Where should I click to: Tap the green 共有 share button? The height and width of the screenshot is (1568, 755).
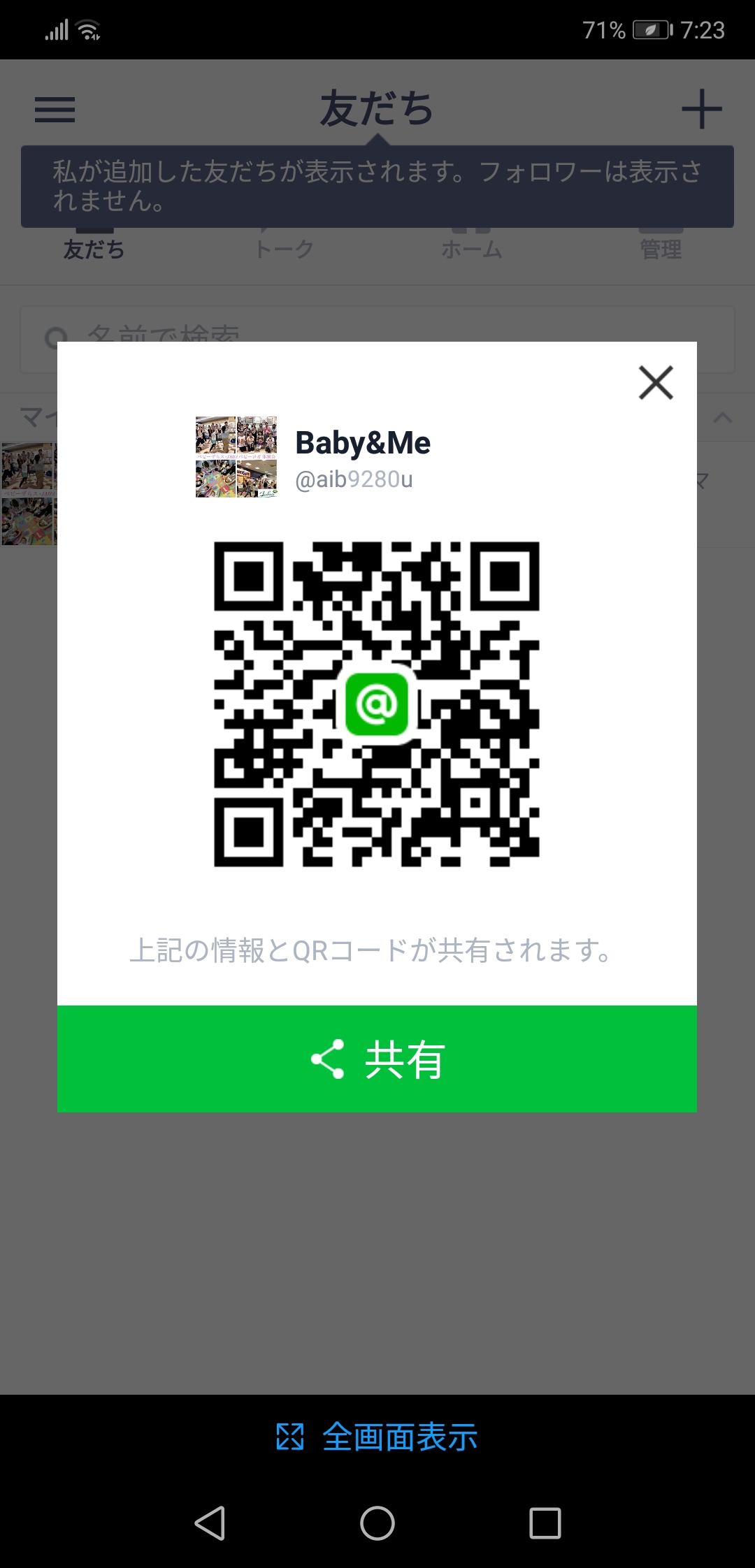point(377,1059)
